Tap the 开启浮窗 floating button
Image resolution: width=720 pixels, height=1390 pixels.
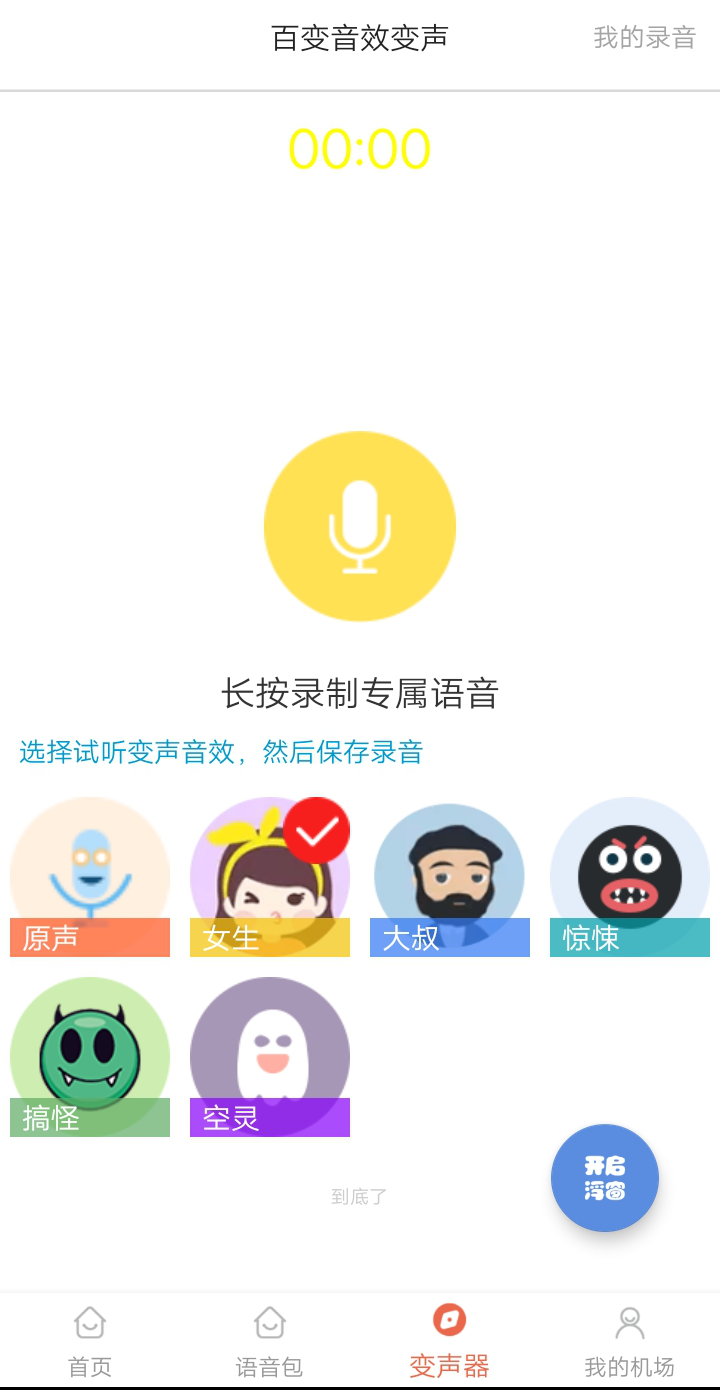[x=605, y=1178]
